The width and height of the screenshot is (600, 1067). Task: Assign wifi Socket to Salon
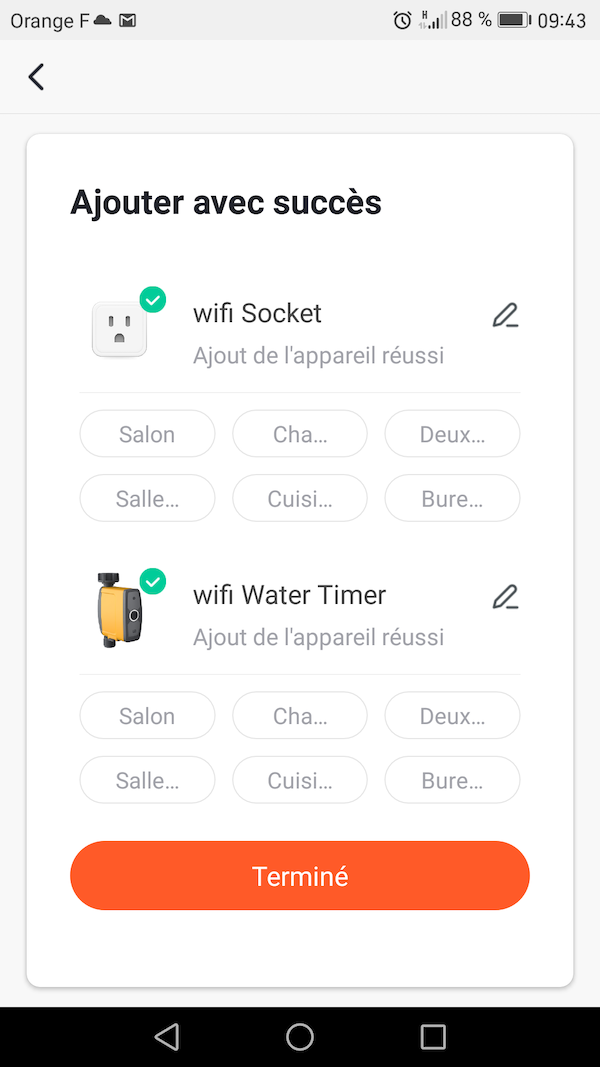click(147, 434)
